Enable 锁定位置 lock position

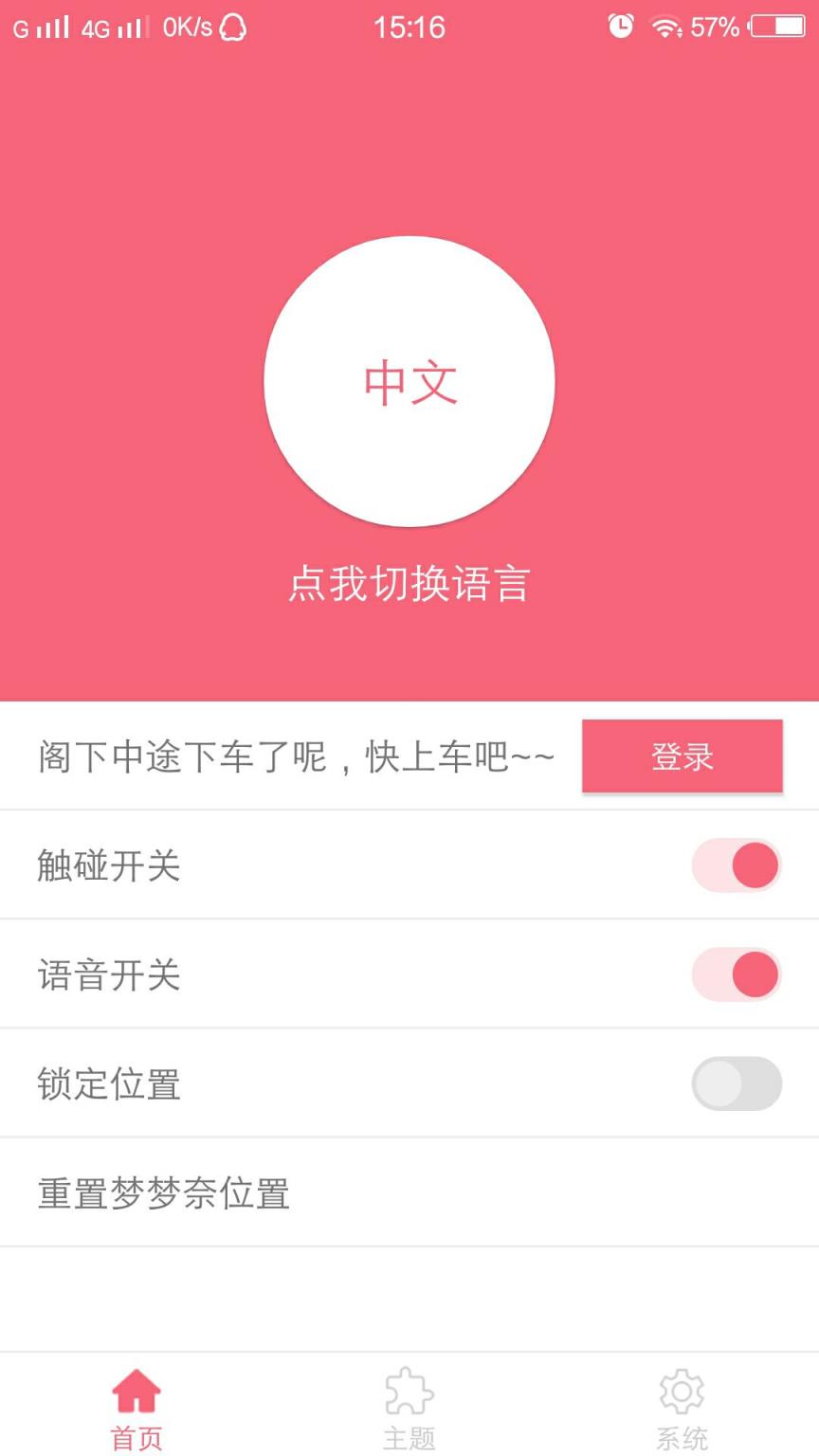pos(737,1083)
